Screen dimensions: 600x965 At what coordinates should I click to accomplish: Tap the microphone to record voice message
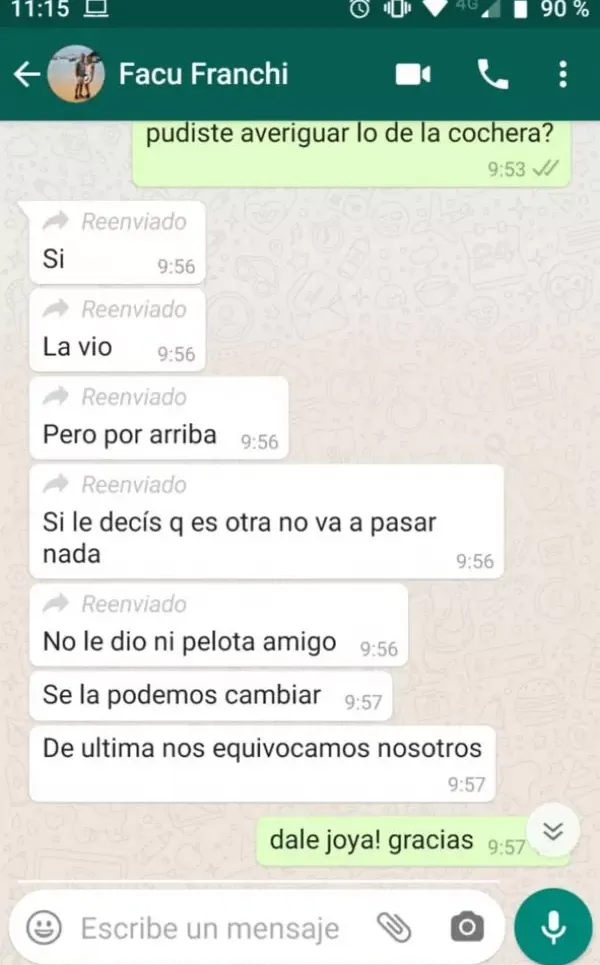[x=553, y=929]
